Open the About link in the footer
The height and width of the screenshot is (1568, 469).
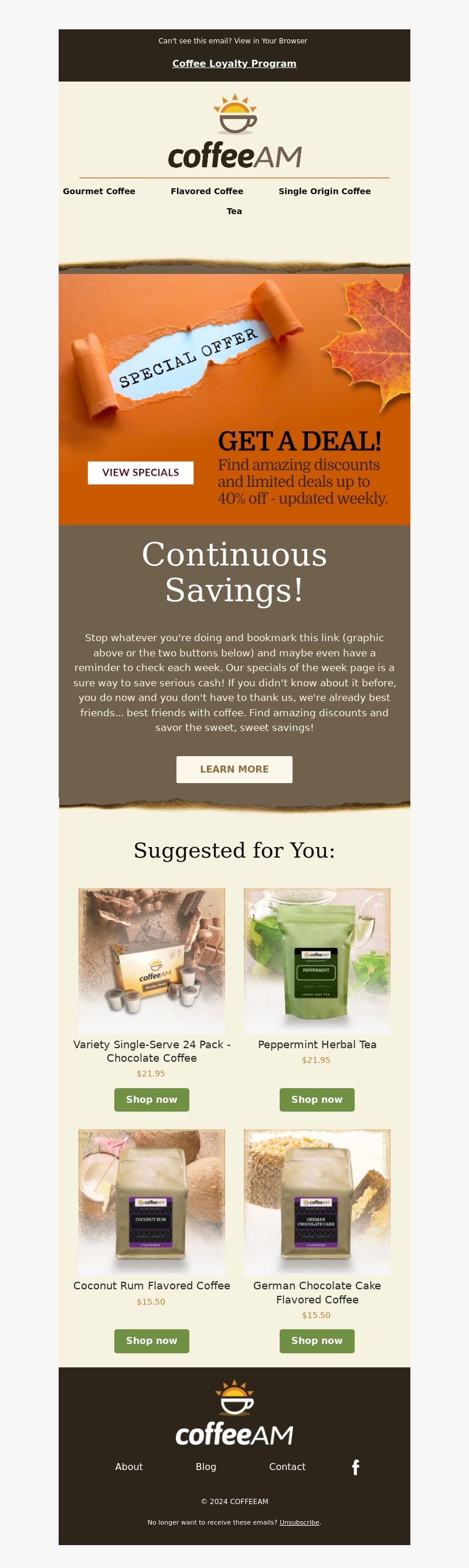tap(129, 1467)
